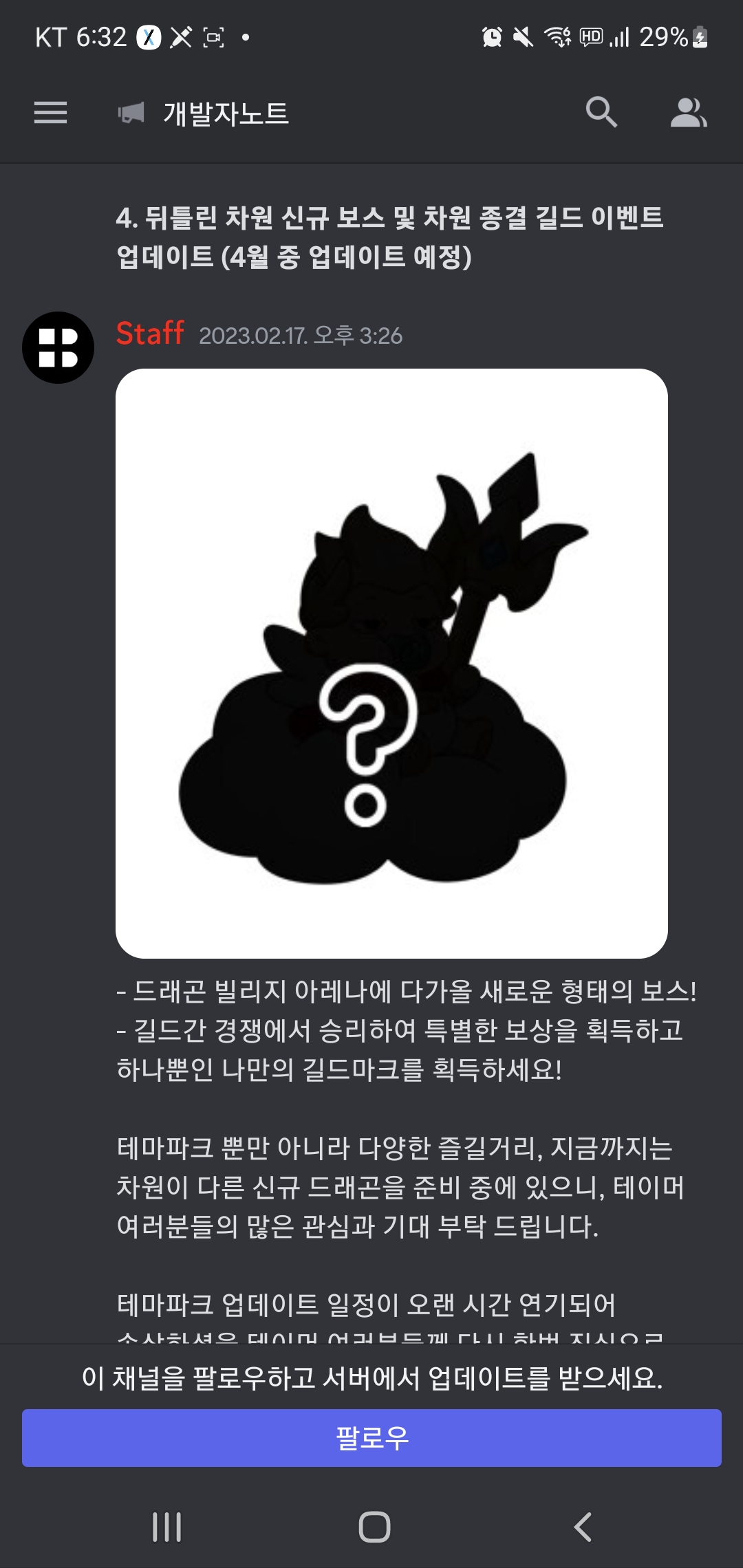Open the hamburger drawer menu
The image size is (743, 1568).
pyautogui.click(x=50, y=112)
